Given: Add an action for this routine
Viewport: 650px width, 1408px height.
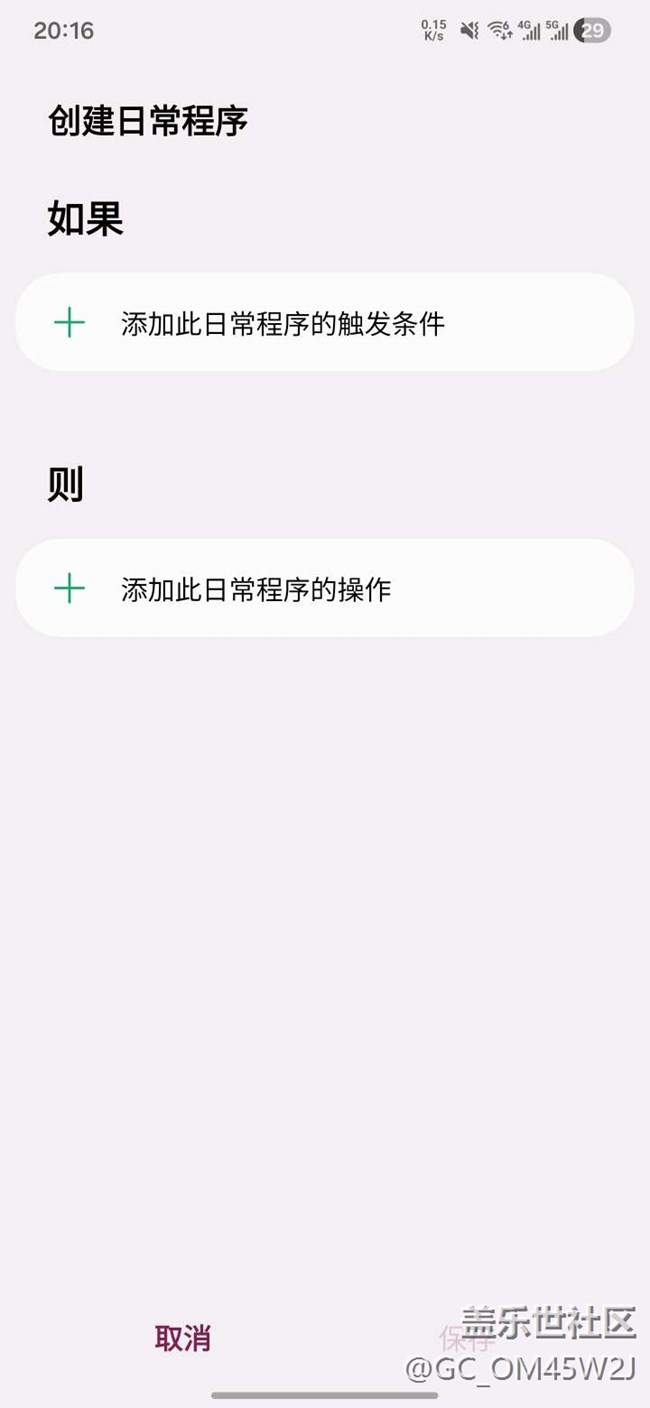Looking at the screenshot, I should pyautogui.click(x=324, y=589).
